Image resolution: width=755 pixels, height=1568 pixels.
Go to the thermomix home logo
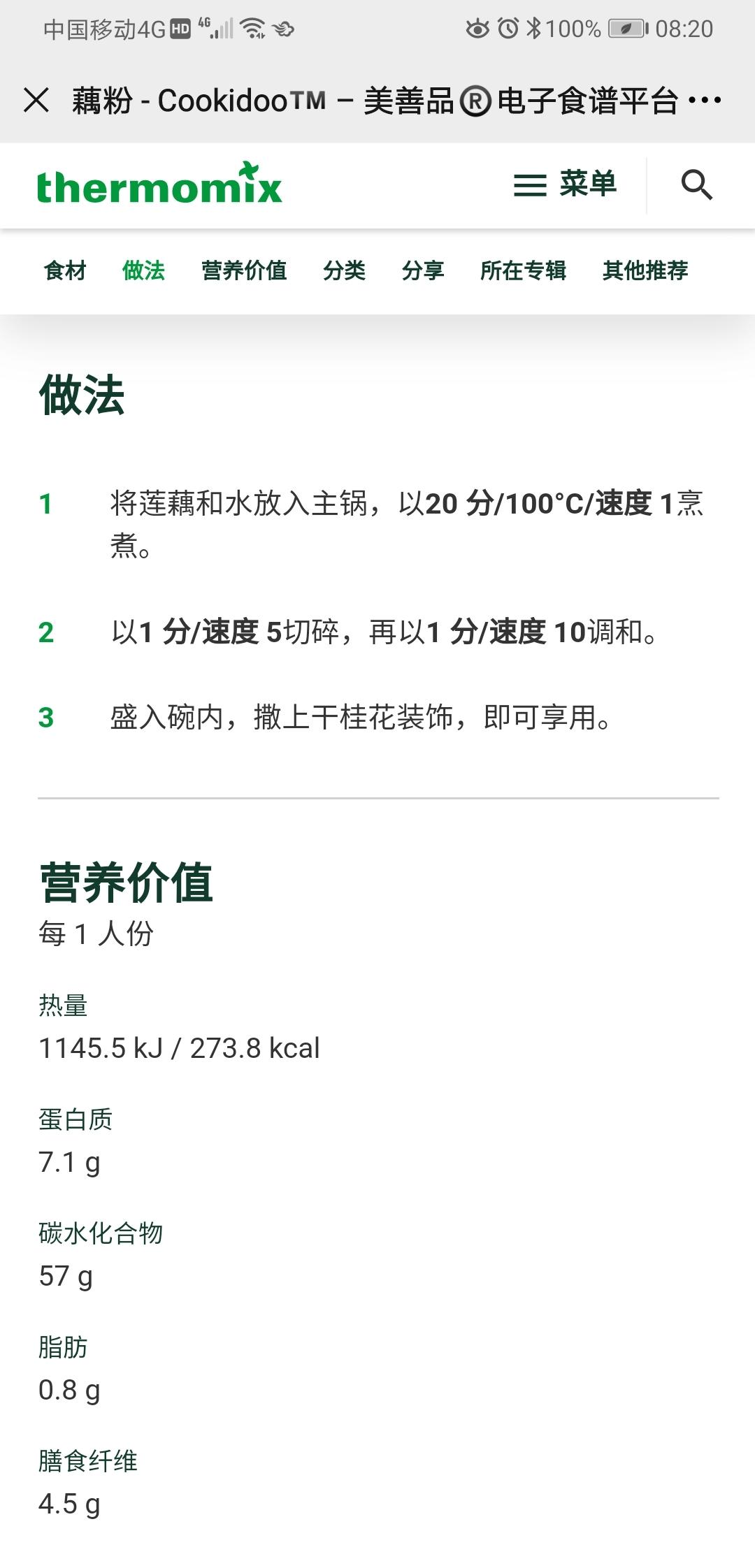pyautogui.click(x=159, y=184)
